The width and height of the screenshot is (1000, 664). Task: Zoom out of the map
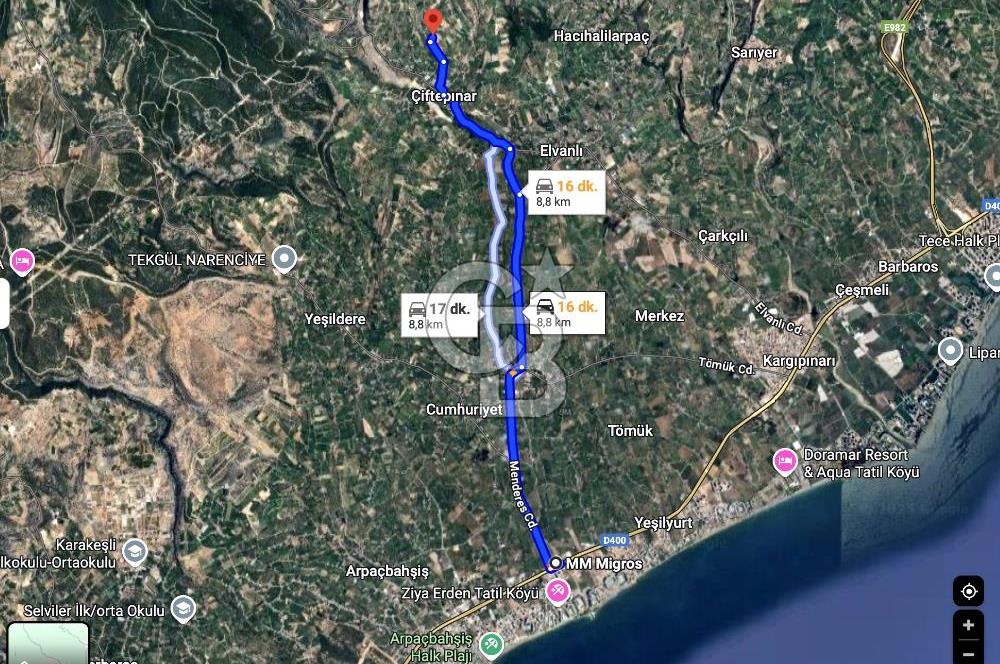968,655
